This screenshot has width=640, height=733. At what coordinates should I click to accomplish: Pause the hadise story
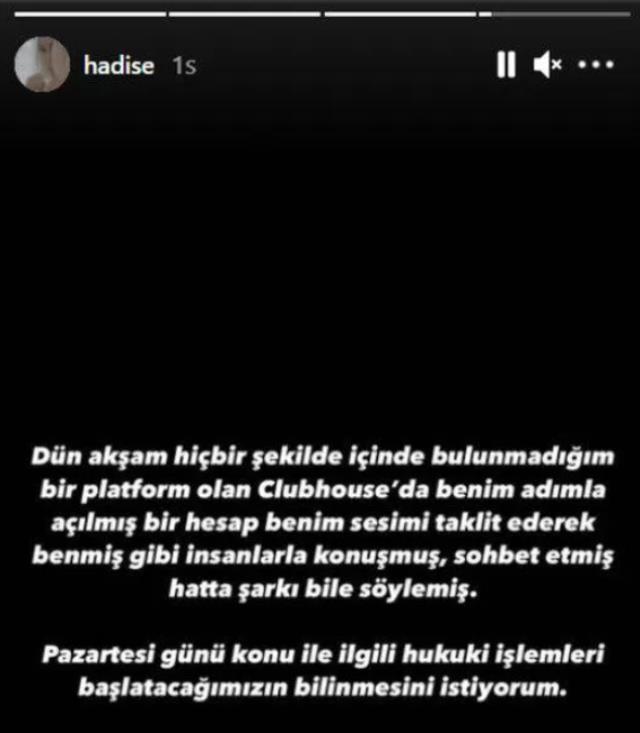506,66
